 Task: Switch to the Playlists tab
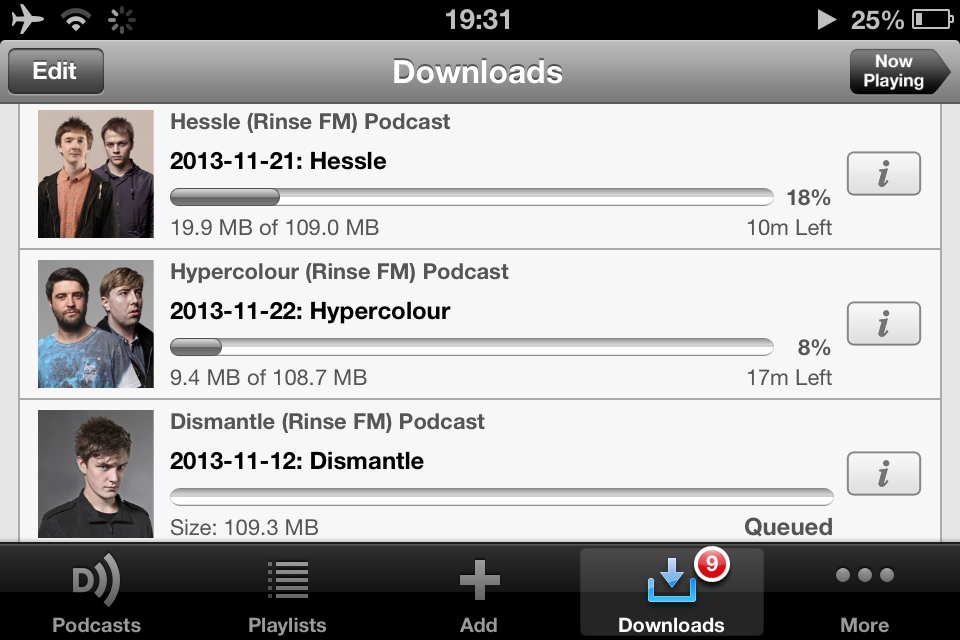click(287, 594)
